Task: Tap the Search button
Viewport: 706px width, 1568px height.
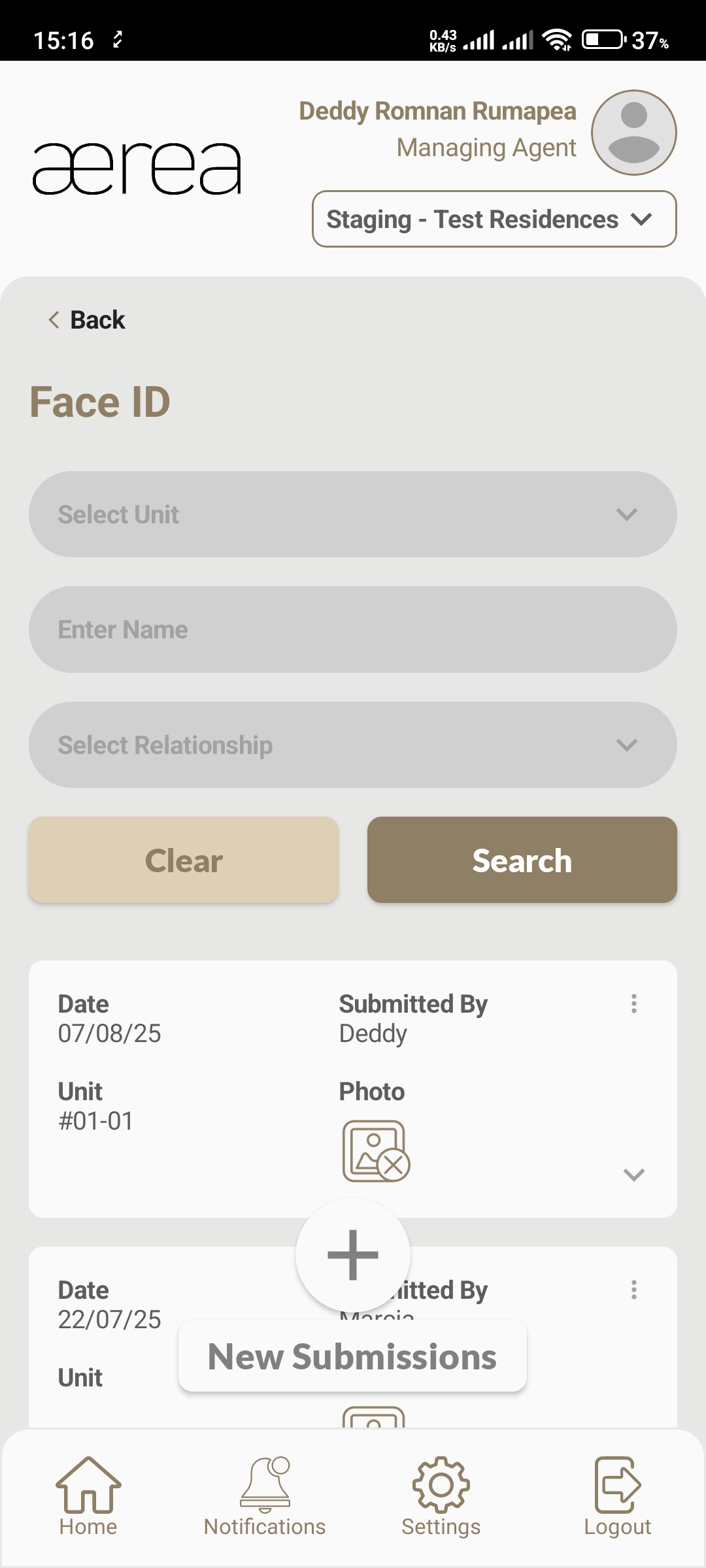Action: [522, 860]
